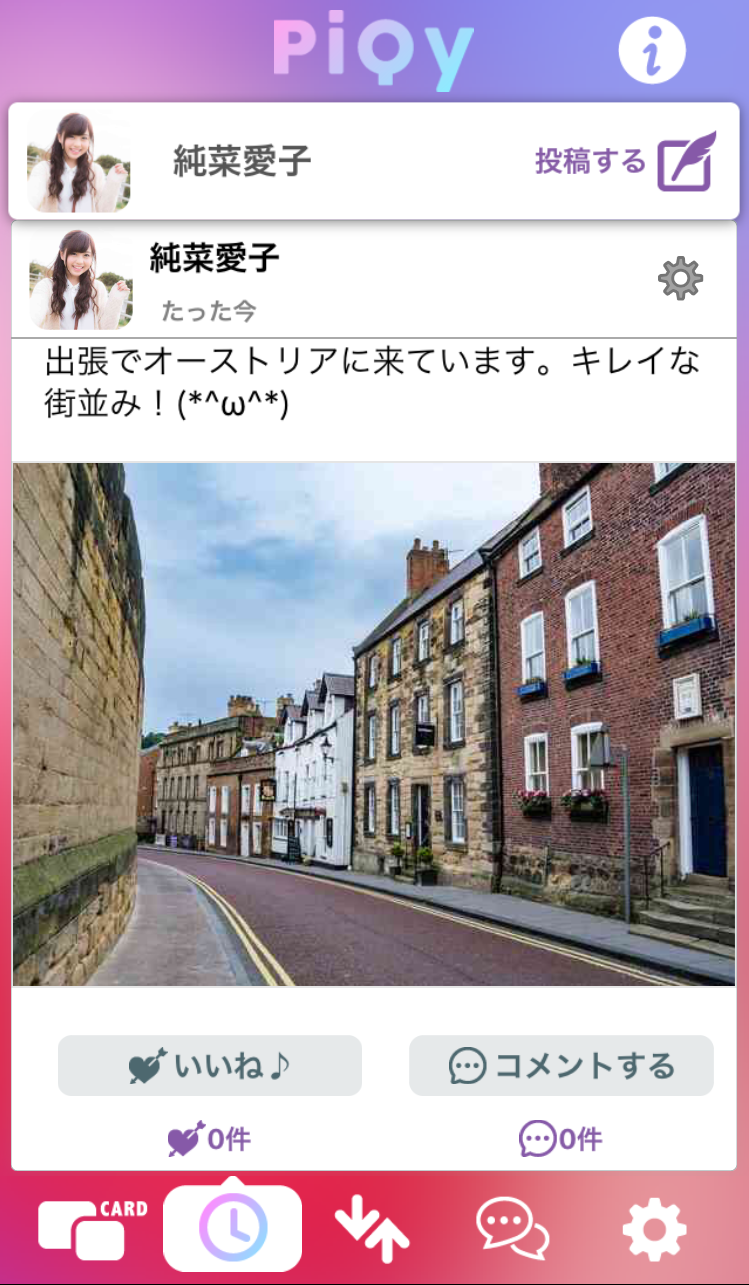
Task: Open the post's gear settings icon
Action: tap(680, 279)
